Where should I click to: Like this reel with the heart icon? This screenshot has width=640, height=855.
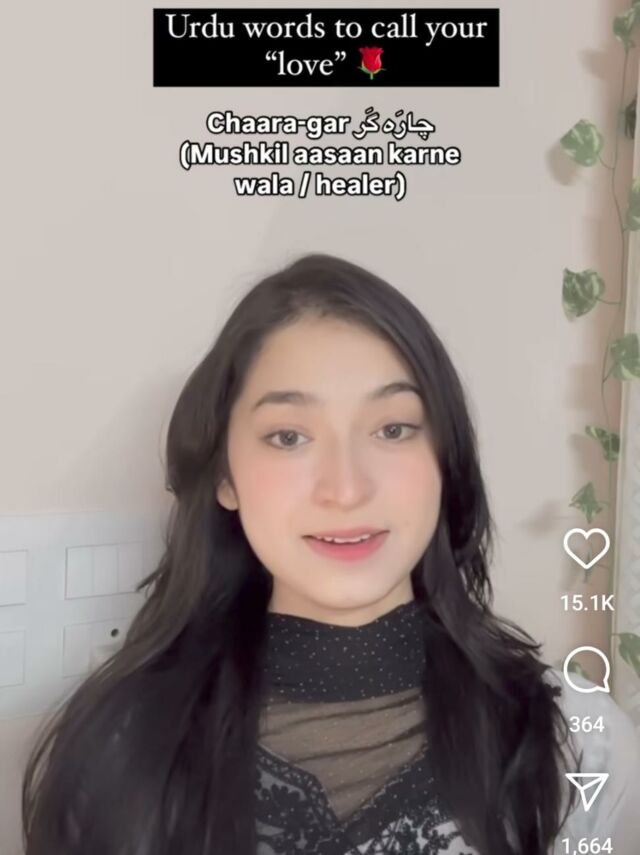pos(586,548)
